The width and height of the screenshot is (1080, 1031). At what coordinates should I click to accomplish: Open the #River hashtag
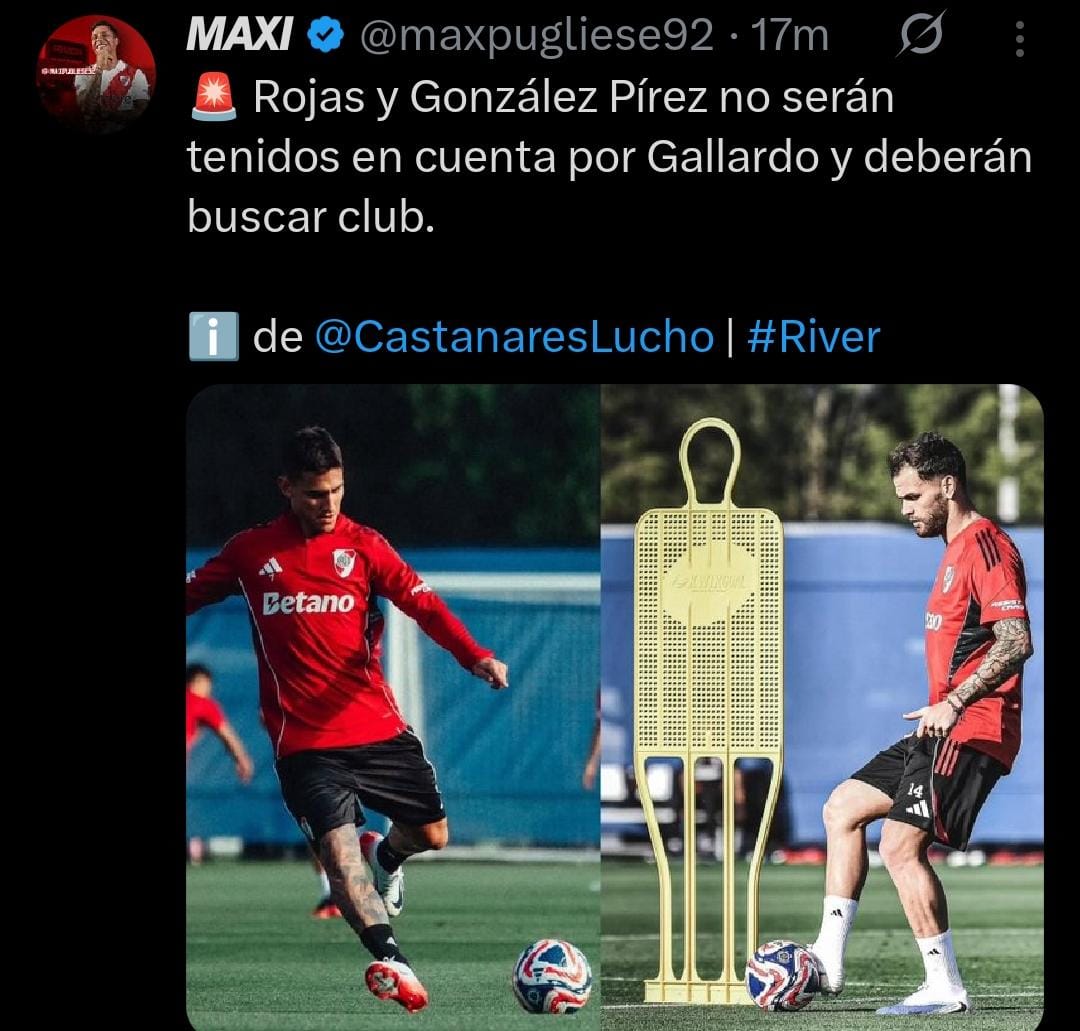click(x=813, y=337)
